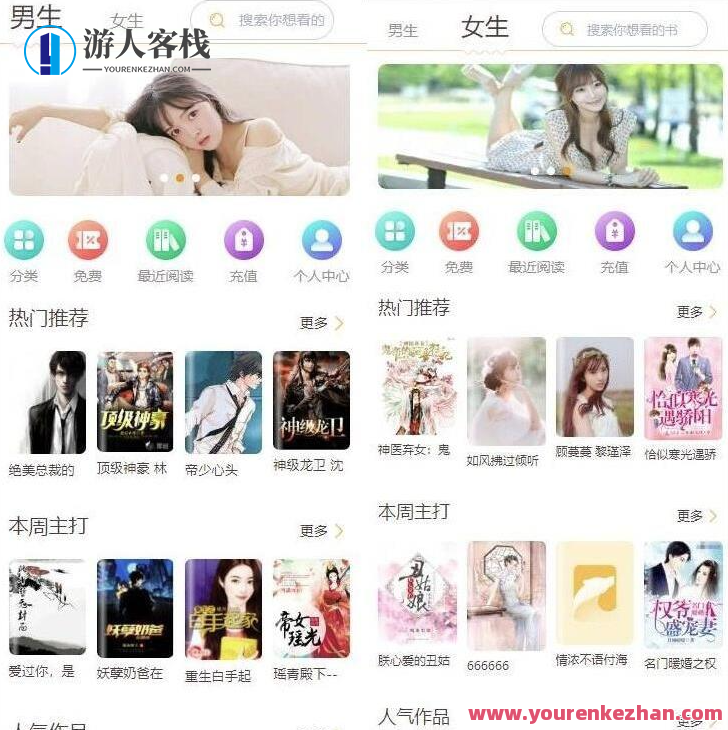Screen dimensions: 728x730
Task: Expand 更多 next to 热门推荐
Action: (x=315, y=323)
